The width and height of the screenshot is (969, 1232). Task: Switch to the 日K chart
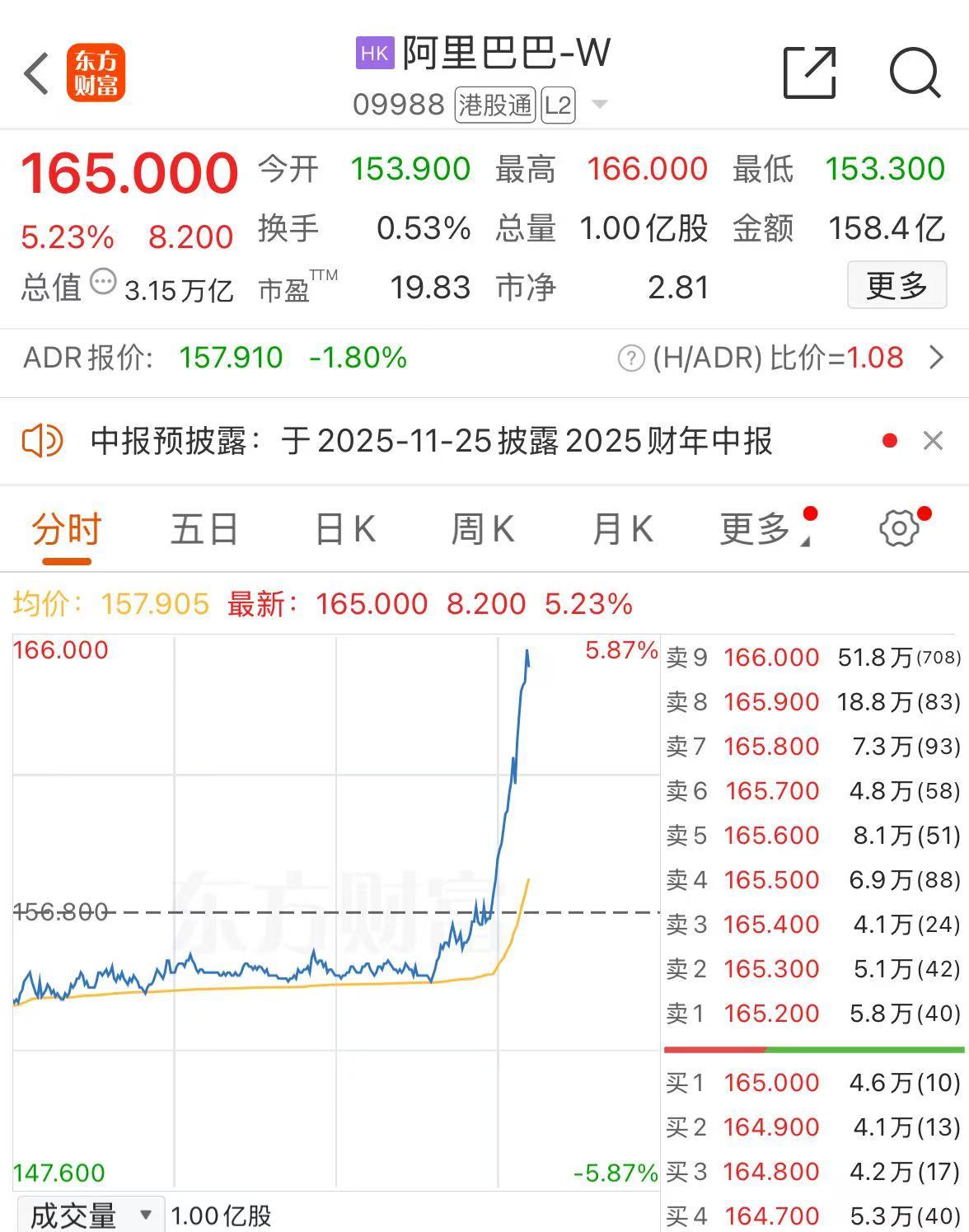(x=345, y=529)
